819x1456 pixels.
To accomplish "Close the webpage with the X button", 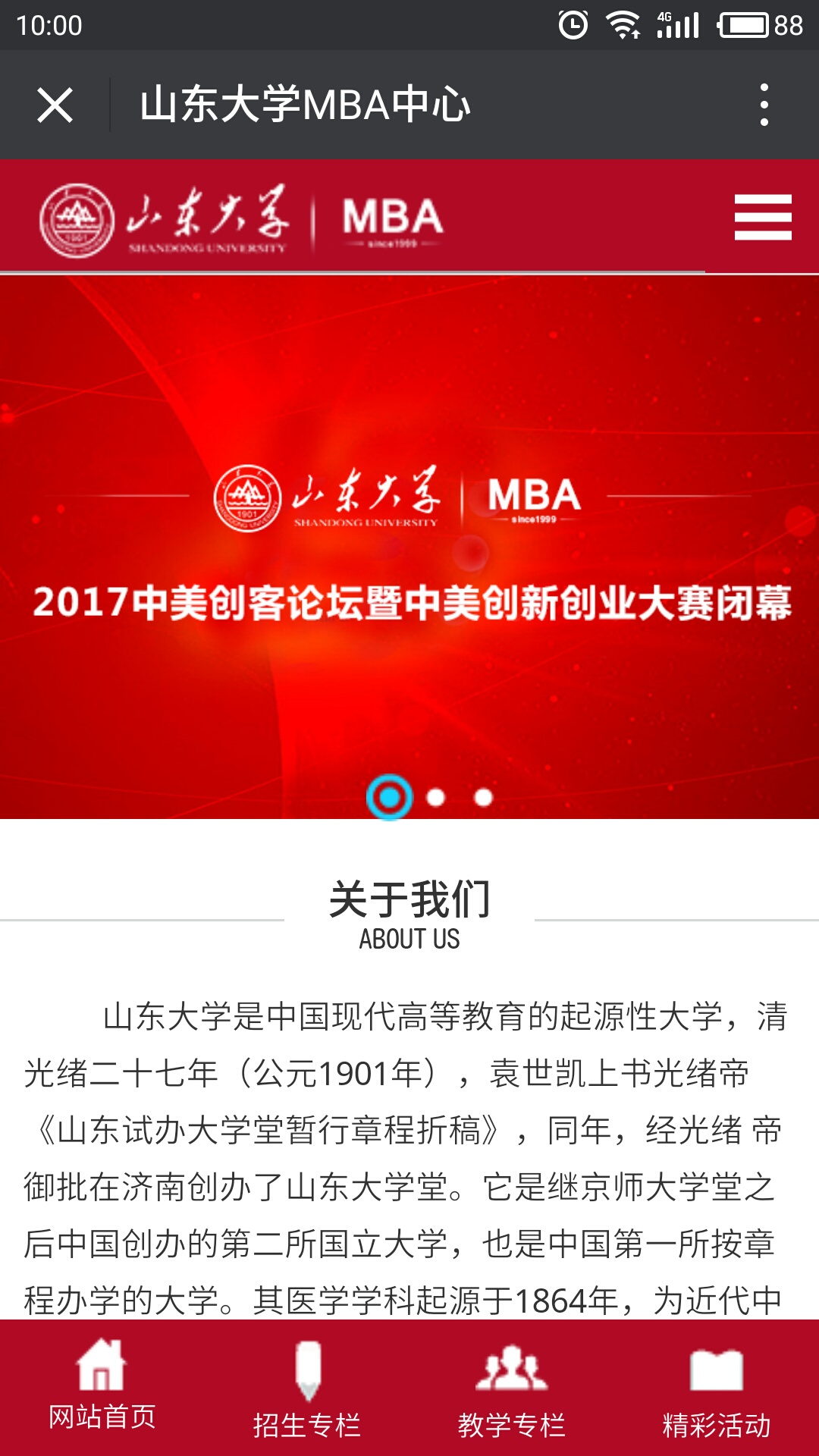I will point(55,105).
